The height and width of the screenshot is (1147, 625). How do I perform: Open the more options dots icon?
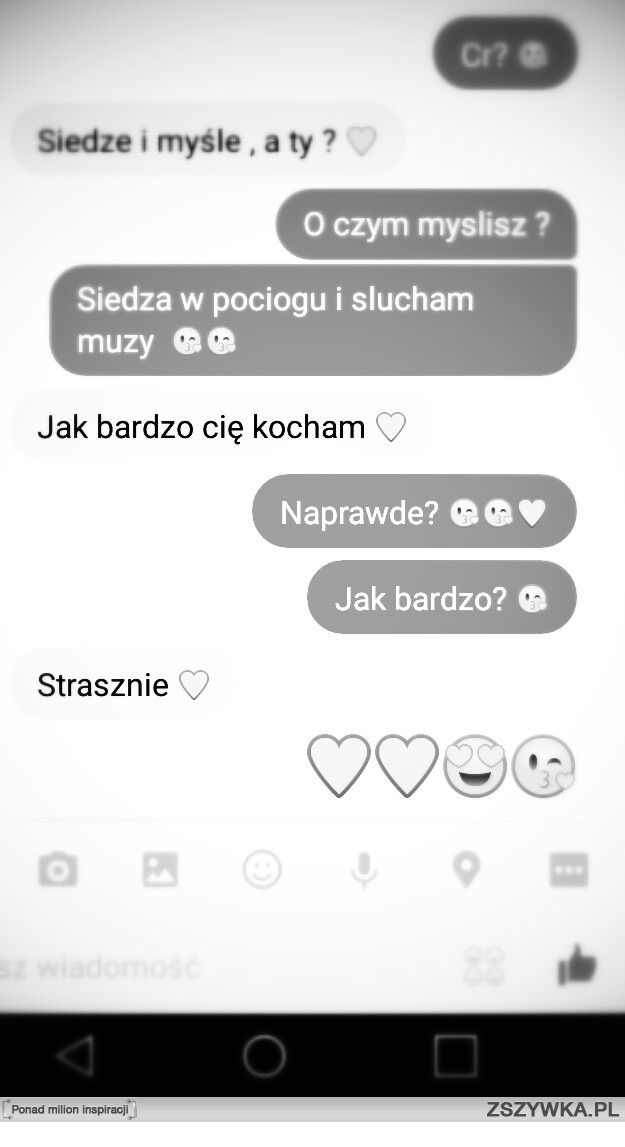coord(569,869)
